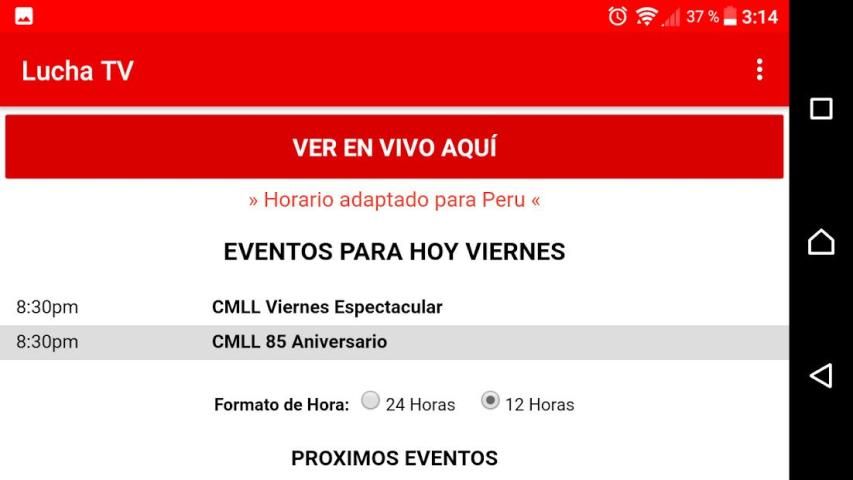Select the 24 Horas time format
Screen dimensions: 853x480
[371, 402]
